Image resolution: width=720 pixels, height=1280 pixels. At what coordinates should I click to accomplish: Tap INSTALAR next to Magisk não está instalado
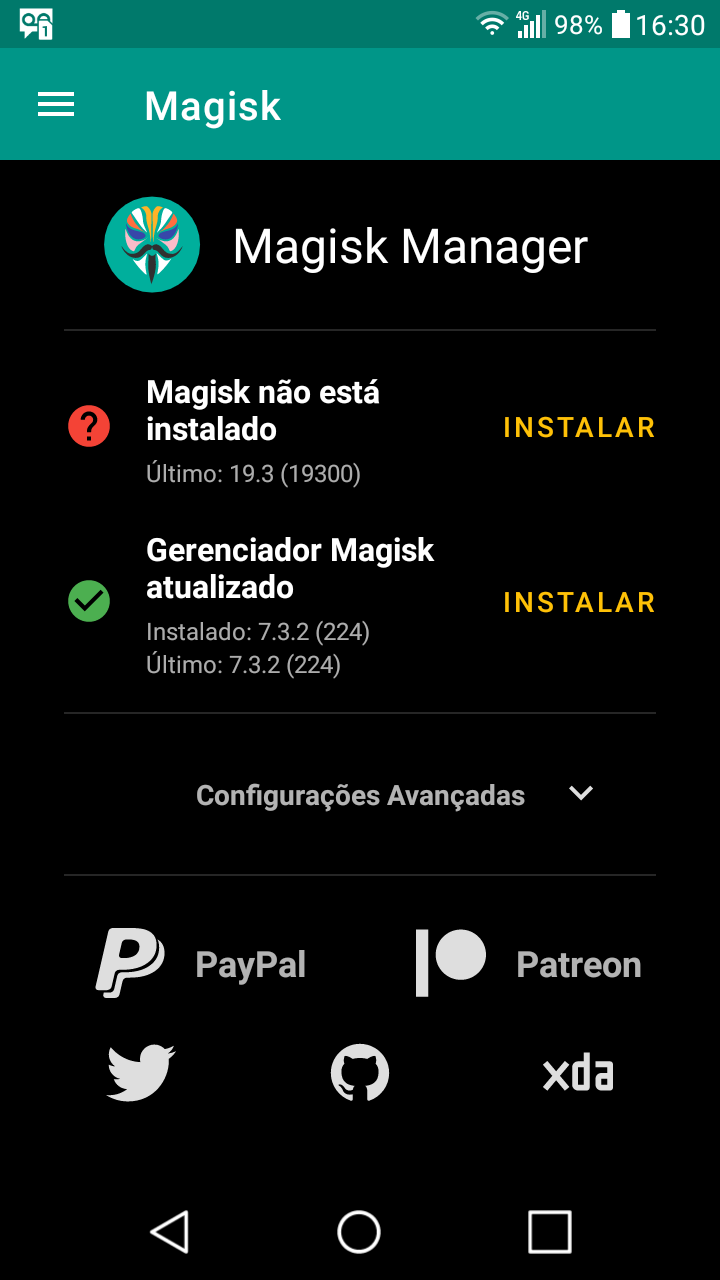click(579, 428)
